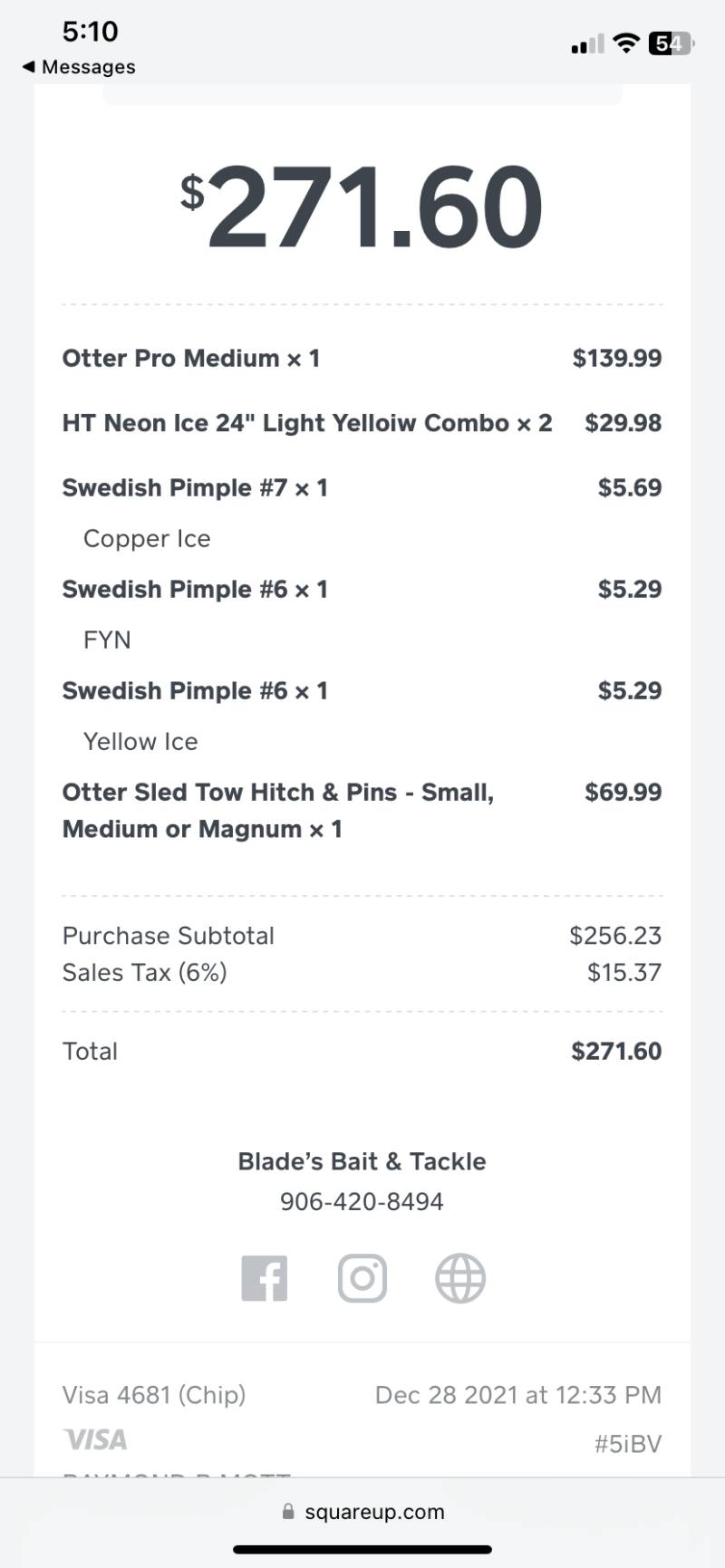Return to the Messages app
The image size is (725, 1568).
tap(79, 67)
